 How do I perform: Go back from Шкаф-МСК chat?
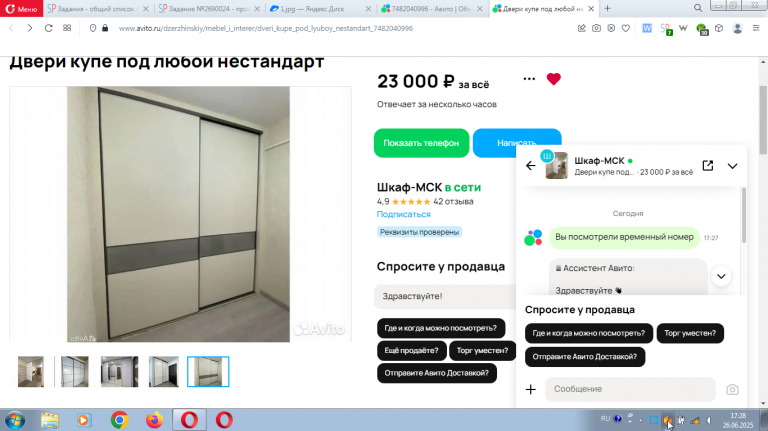tap(531, 166)
